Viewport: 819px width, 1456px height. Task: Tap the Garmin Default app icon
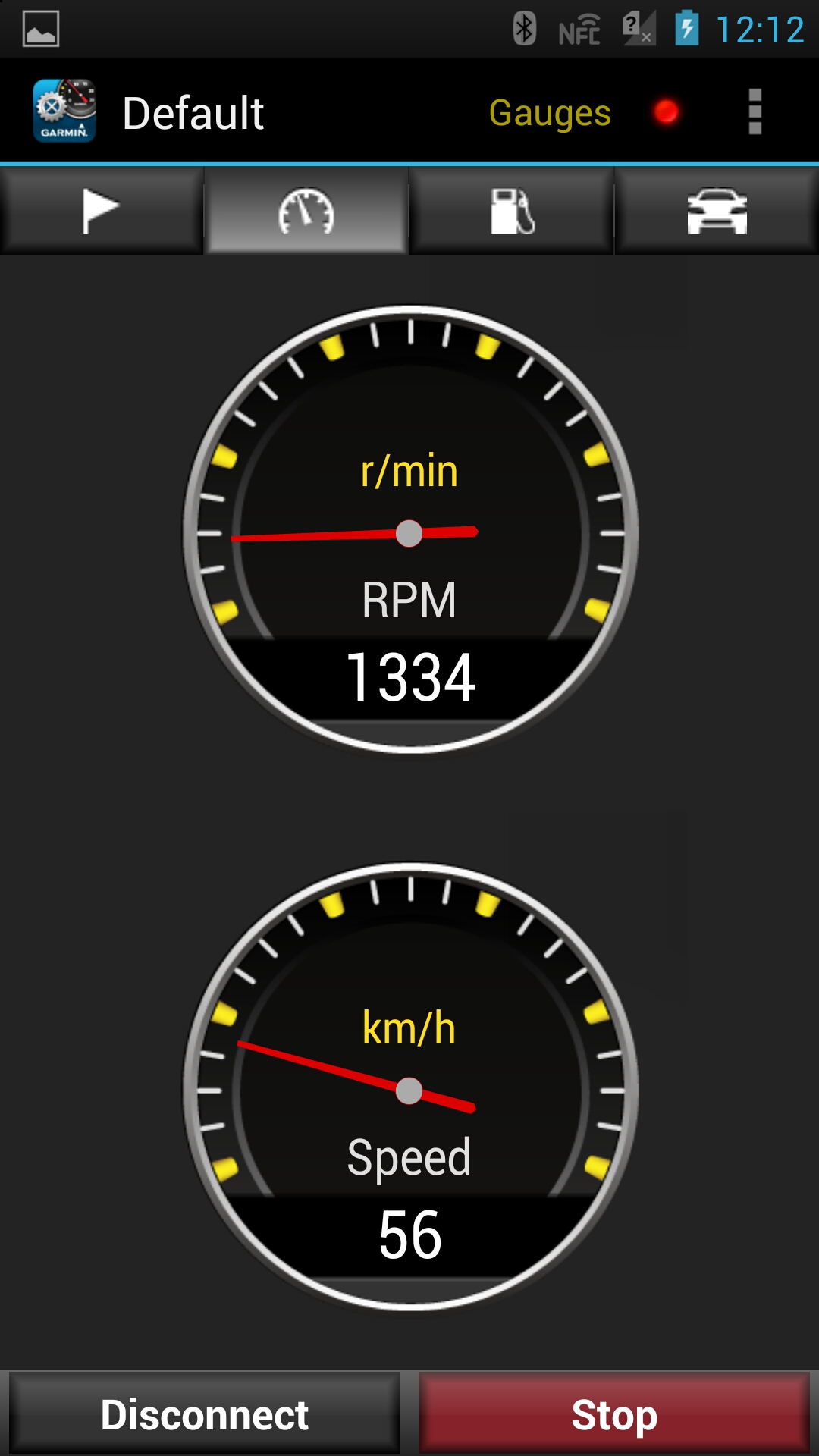click(x=64, y=111)
